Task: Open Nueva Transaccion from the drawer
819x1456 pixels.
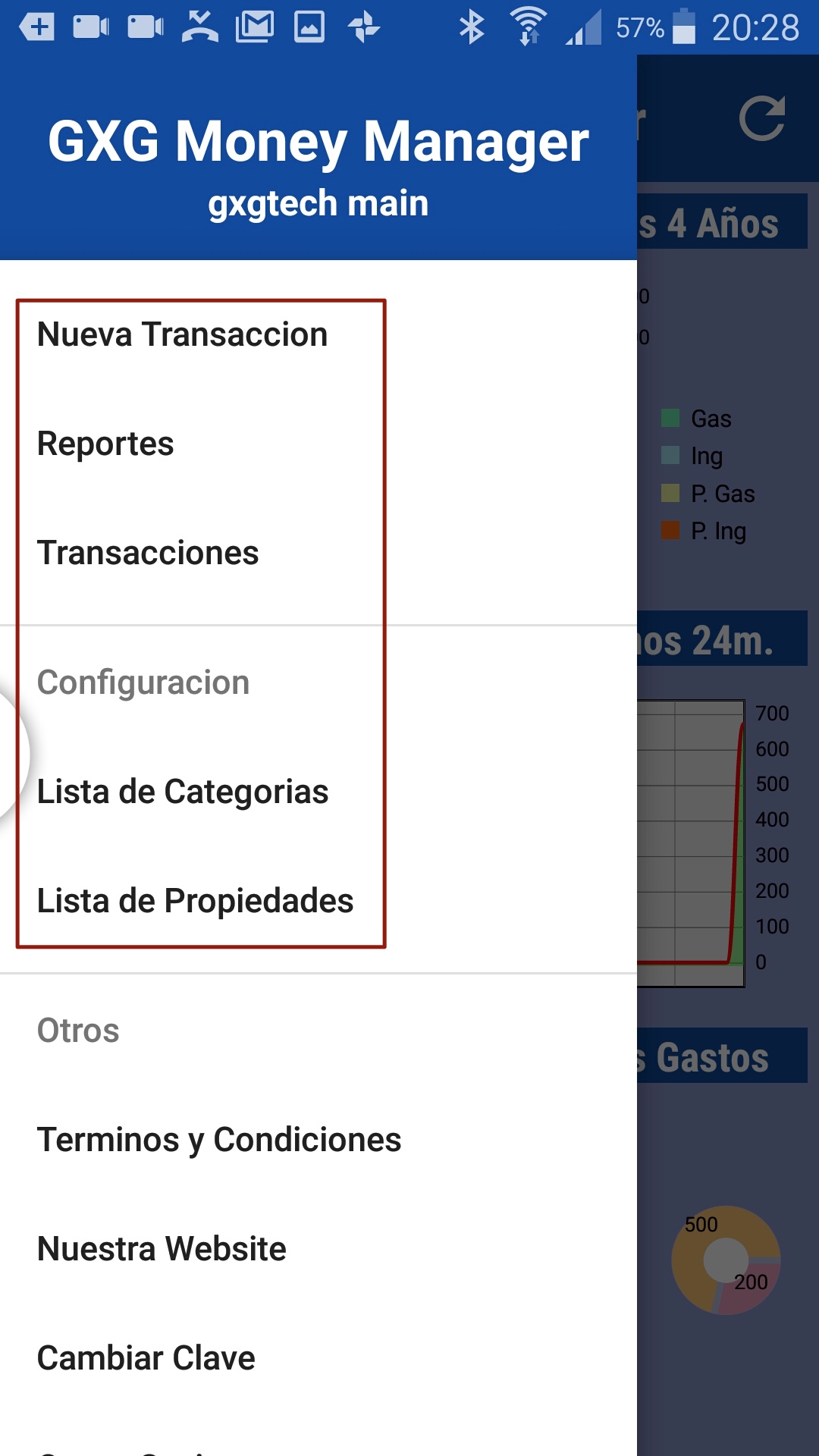Action: [x=318, y=334]
